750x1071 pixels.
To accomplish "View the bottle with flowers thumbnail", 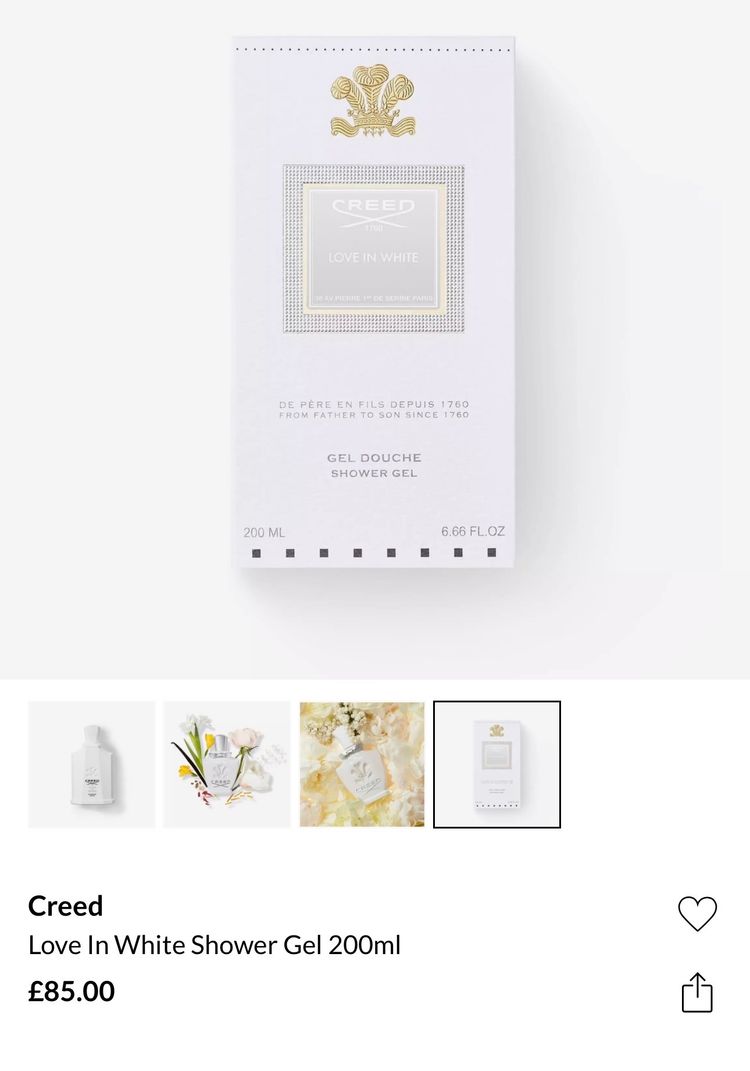I will tap(226, 763).
